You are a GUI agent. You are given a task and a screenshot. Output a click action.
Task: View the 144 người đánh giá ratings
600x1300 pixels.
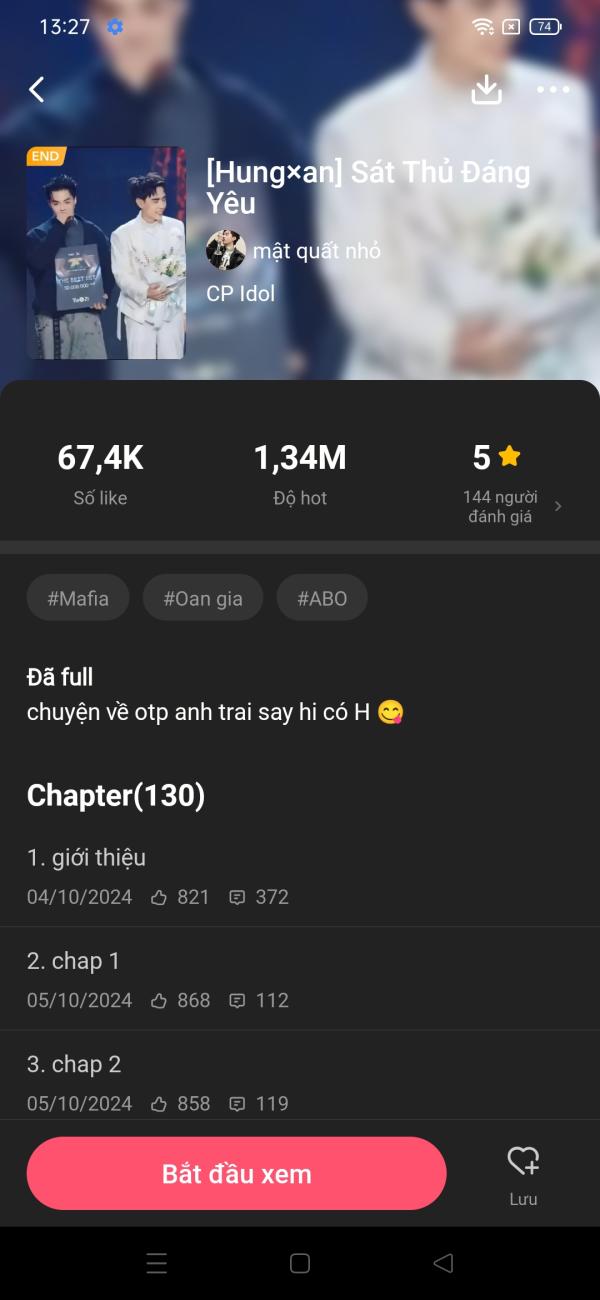[511, 506]
